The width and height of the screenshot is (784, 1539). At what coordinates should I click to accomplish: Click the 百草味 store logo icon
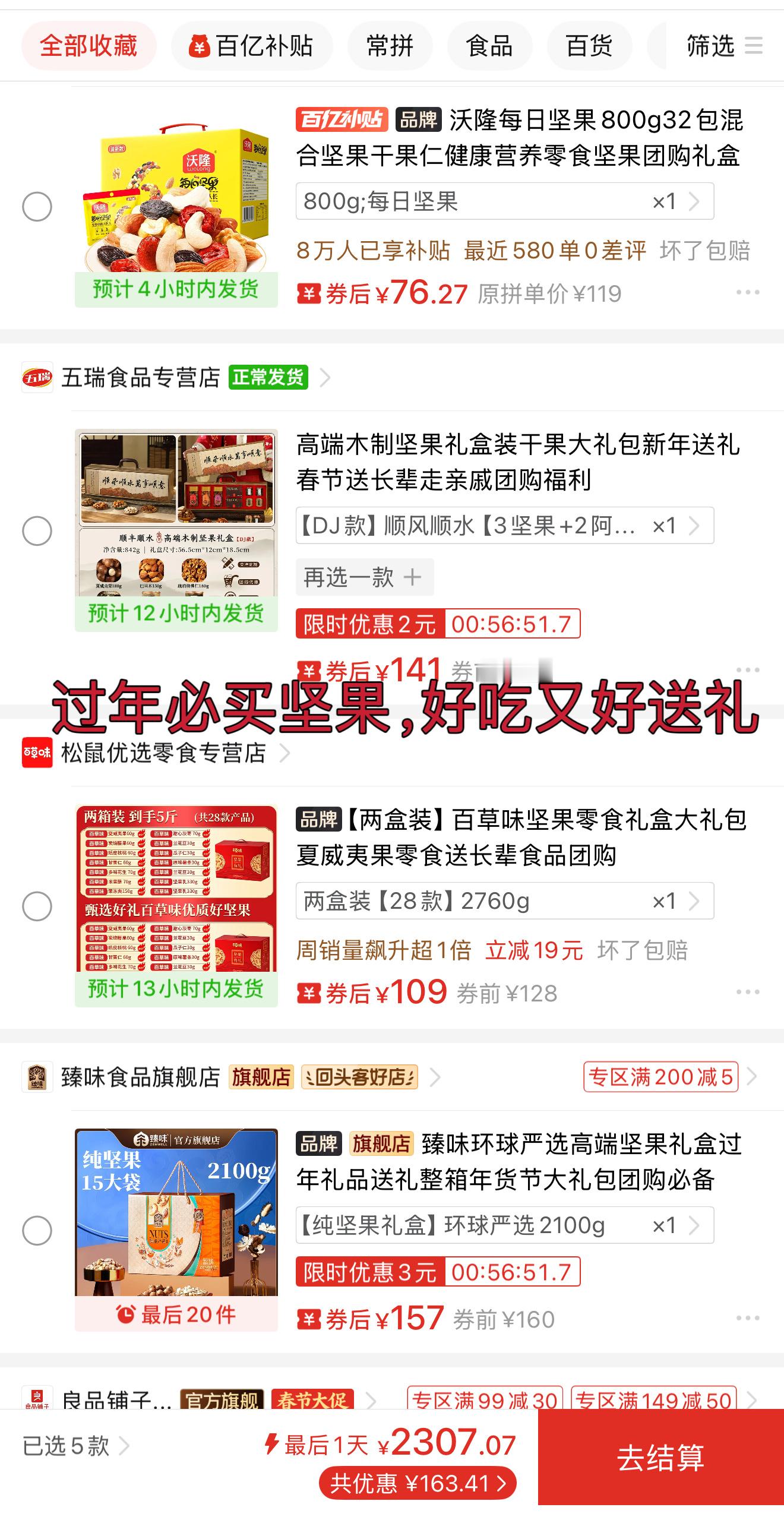[37, 753]
